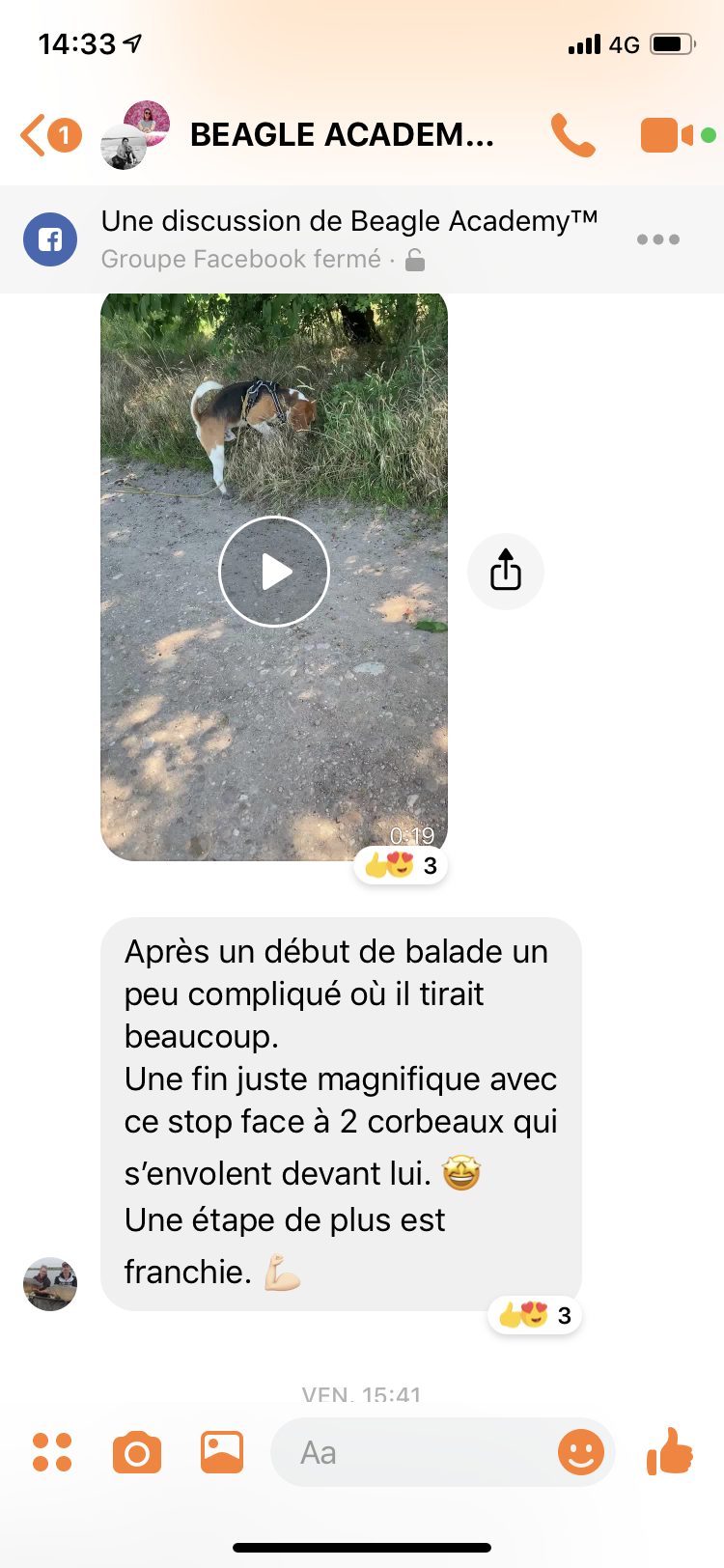Open the camera to take a photo
This screenshot has width=724, height=1568.
point(137,1452)
